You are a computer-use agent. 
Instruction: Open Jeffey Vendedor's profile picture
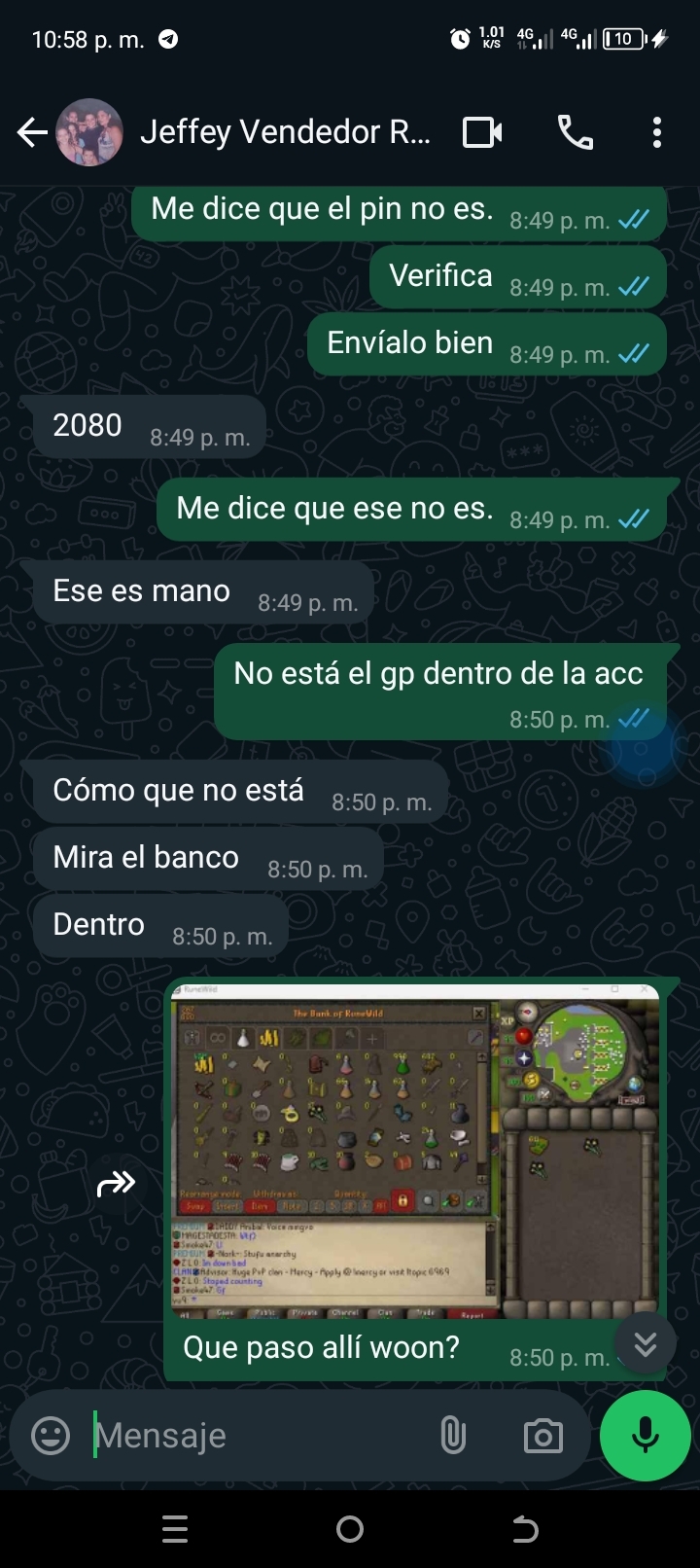[89, 132]
